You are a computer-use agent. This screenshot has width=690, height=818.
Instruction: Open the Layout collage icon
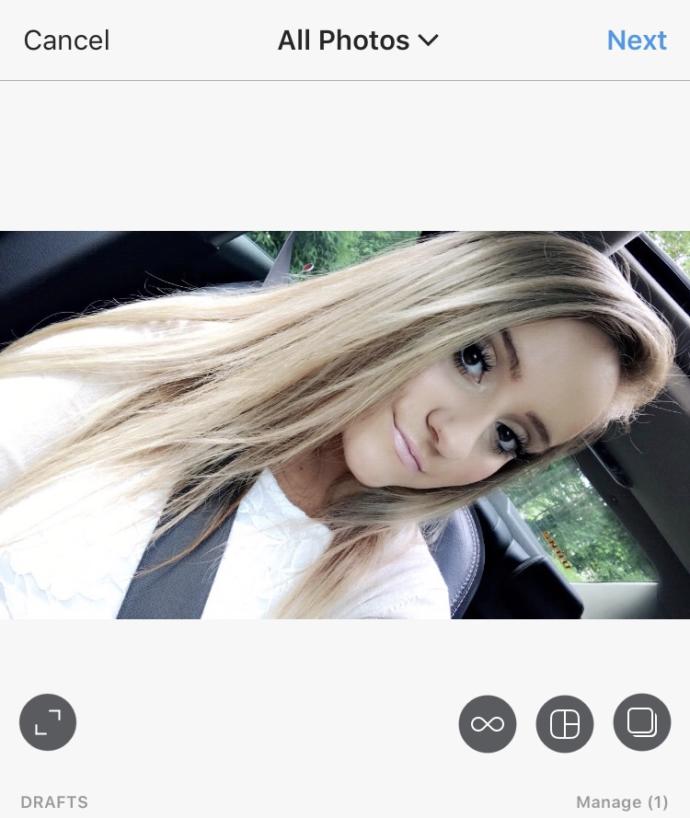click(x=565, y=724)
